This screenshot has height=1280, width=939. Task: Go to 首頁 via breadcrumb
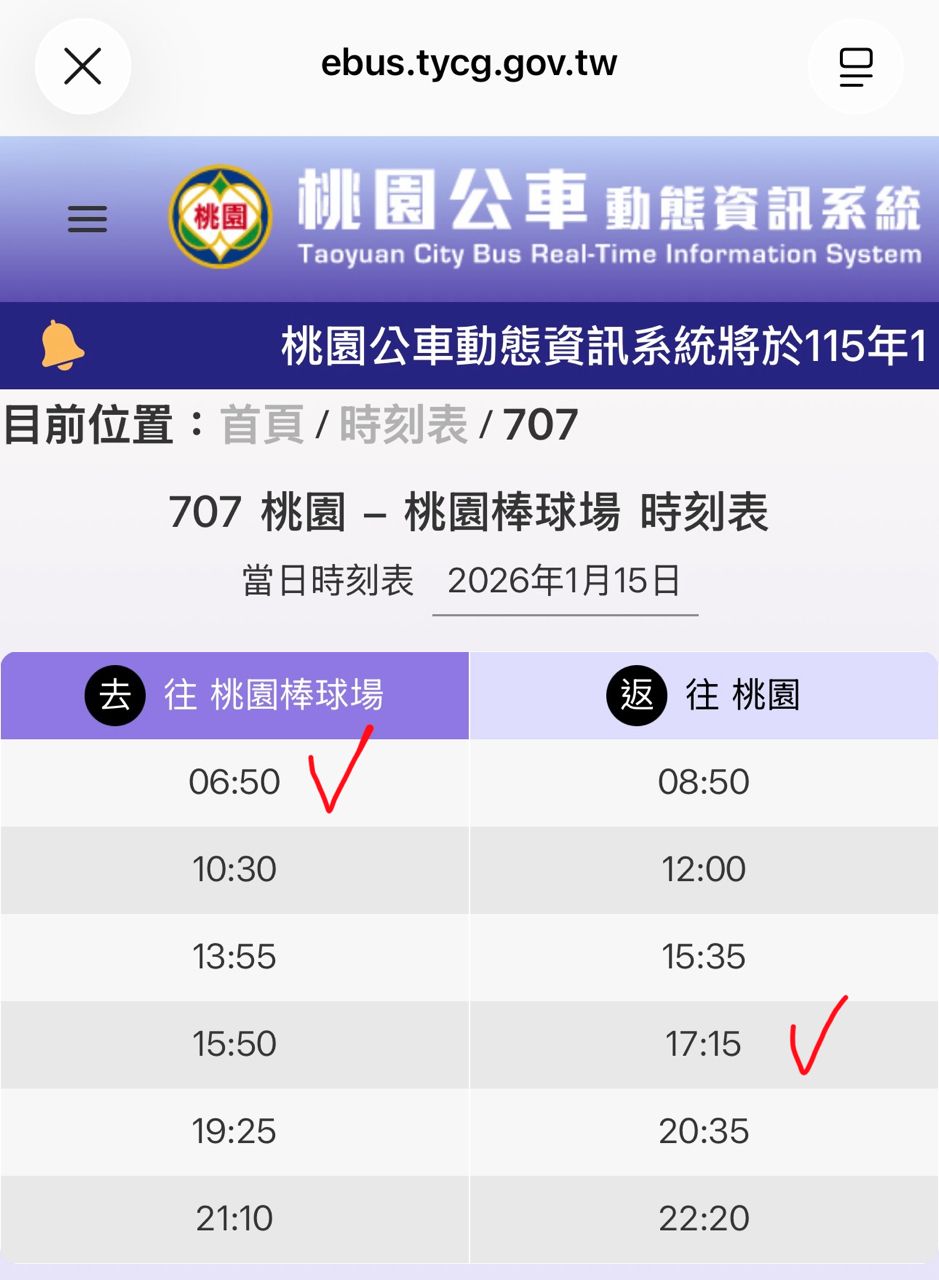point(262,425)
